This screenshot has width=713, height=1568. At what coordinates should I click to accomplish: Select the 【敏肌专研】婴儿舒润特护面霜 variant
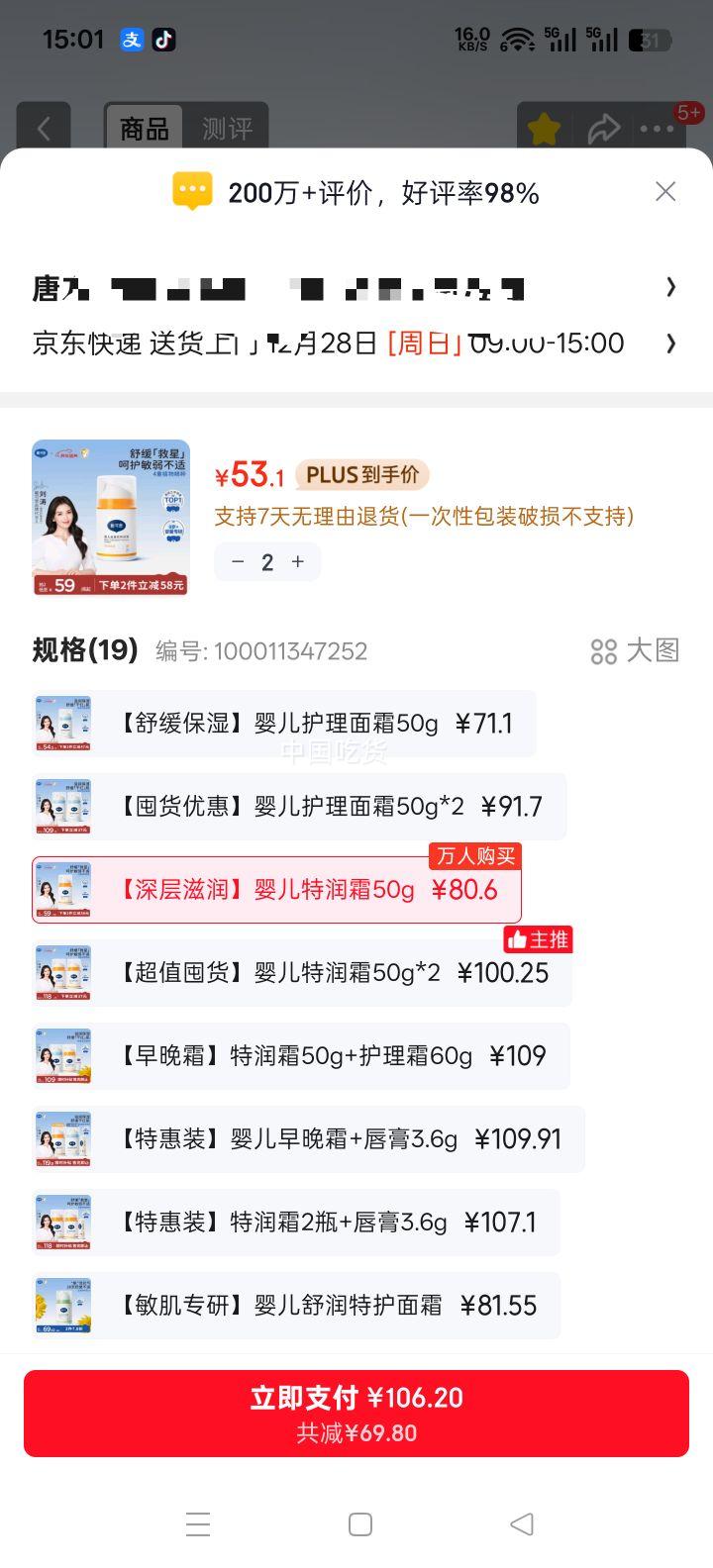(x=297, y=1306)
